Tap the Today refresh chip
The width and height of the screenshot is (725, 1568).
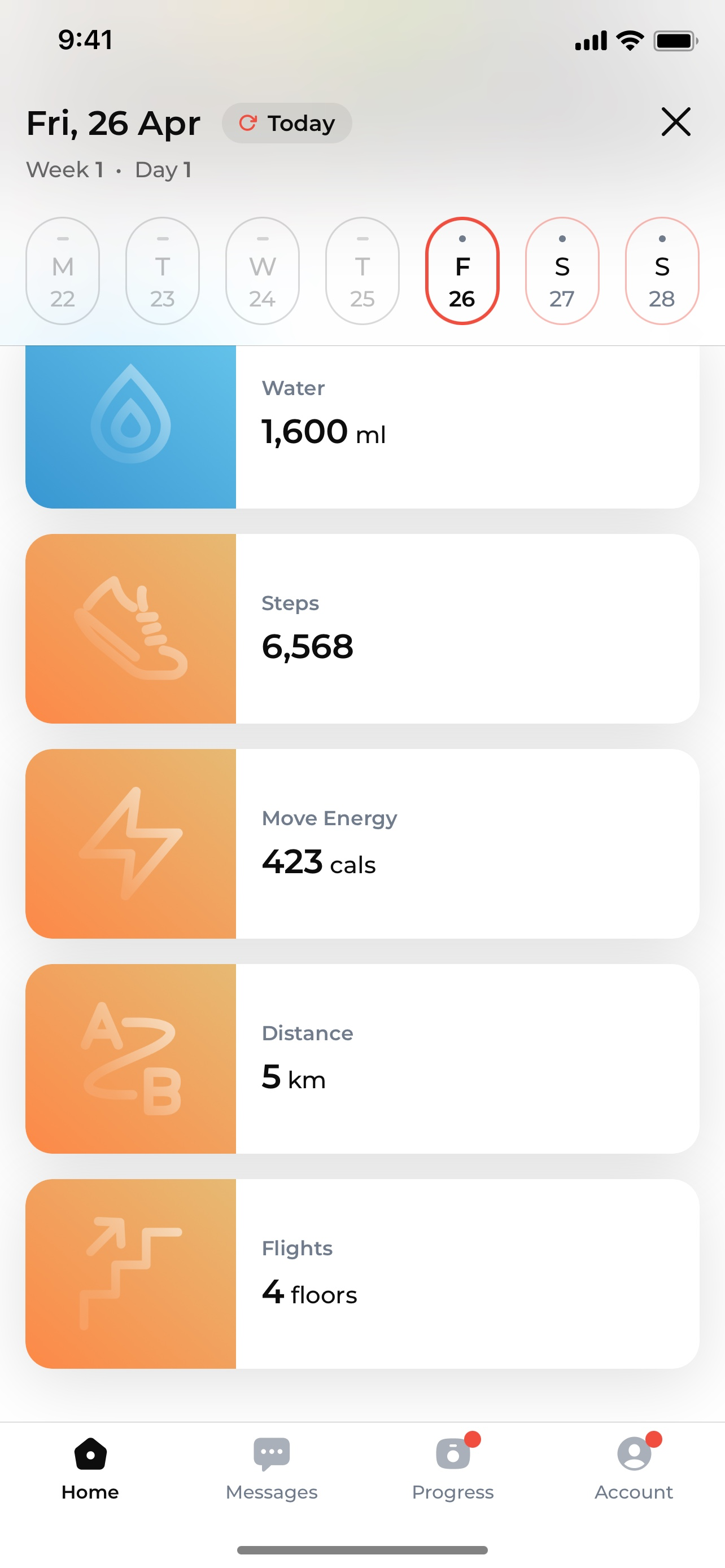[287, 123]
